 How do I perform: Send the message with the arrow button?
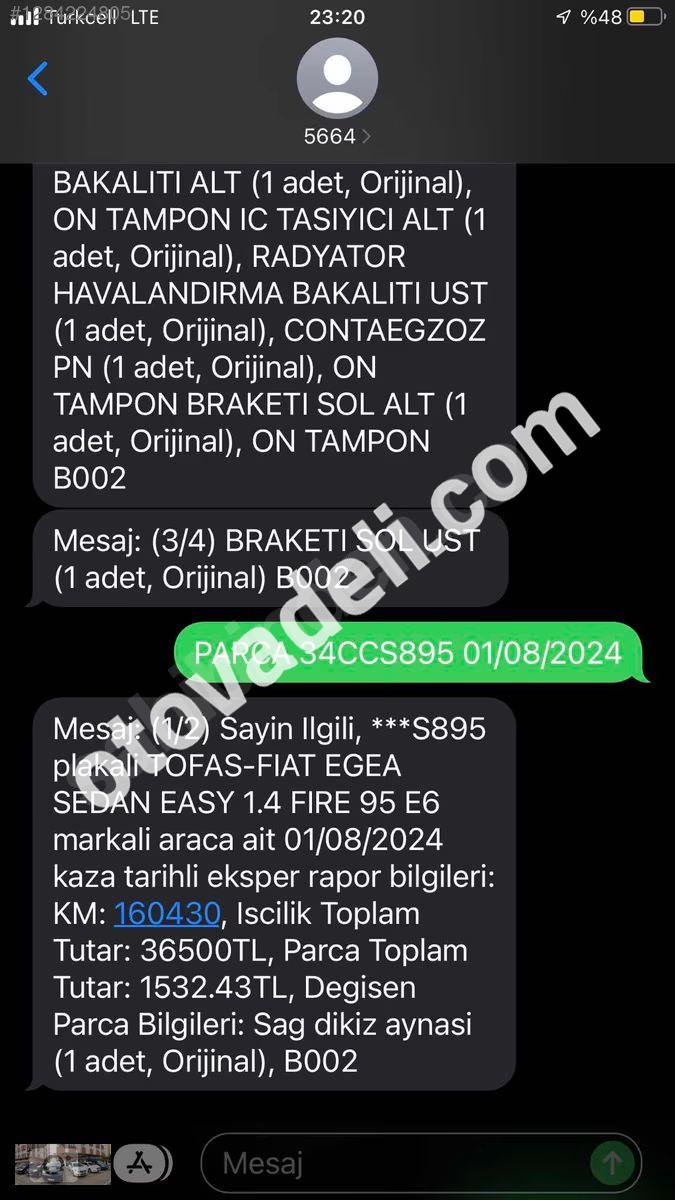point(612,1163)
